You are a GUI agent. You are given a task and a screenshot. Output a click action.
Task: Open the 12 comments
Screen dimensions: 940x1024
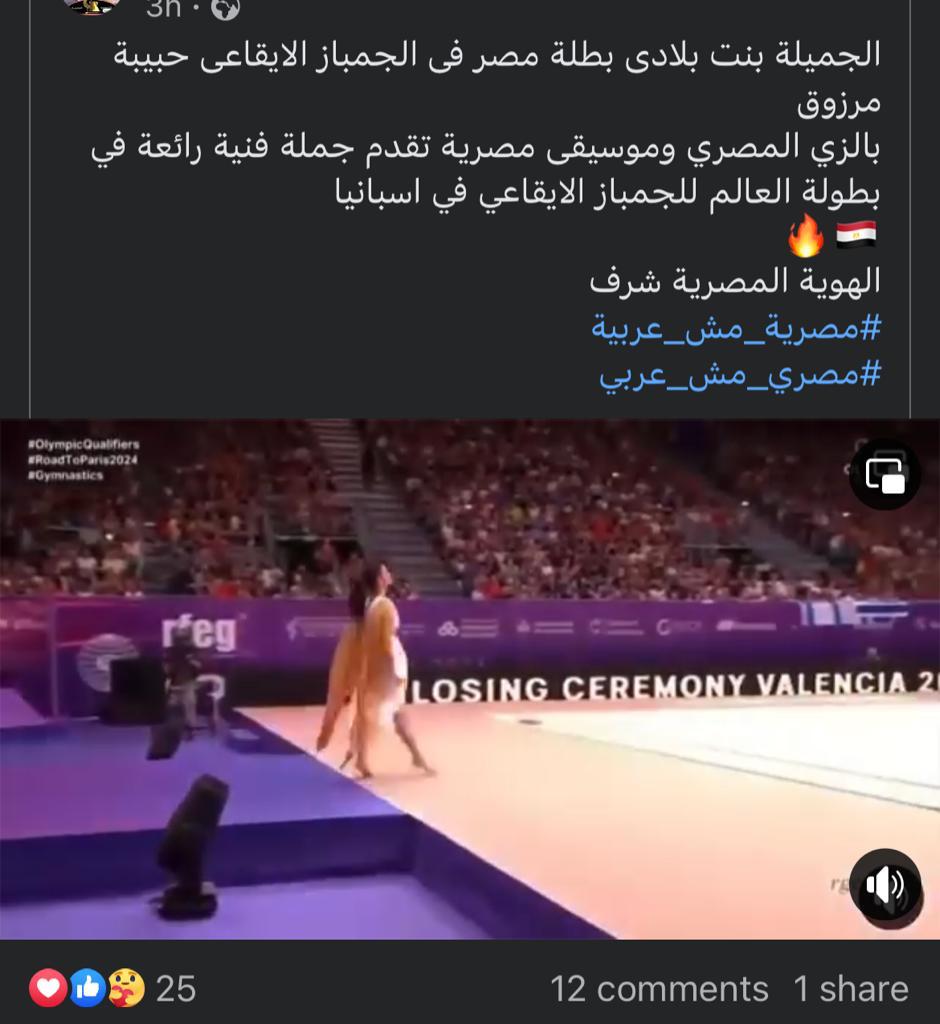point(659,989)
